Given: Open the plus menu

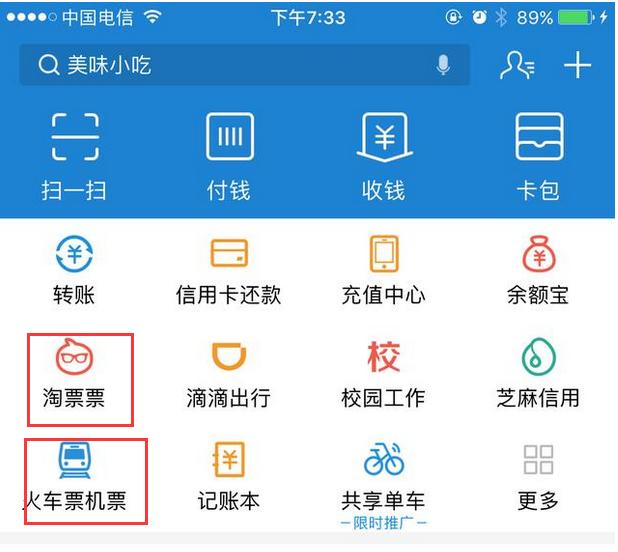Looking at the screenshot, I should pyautogui.click(x=577, y=66).
